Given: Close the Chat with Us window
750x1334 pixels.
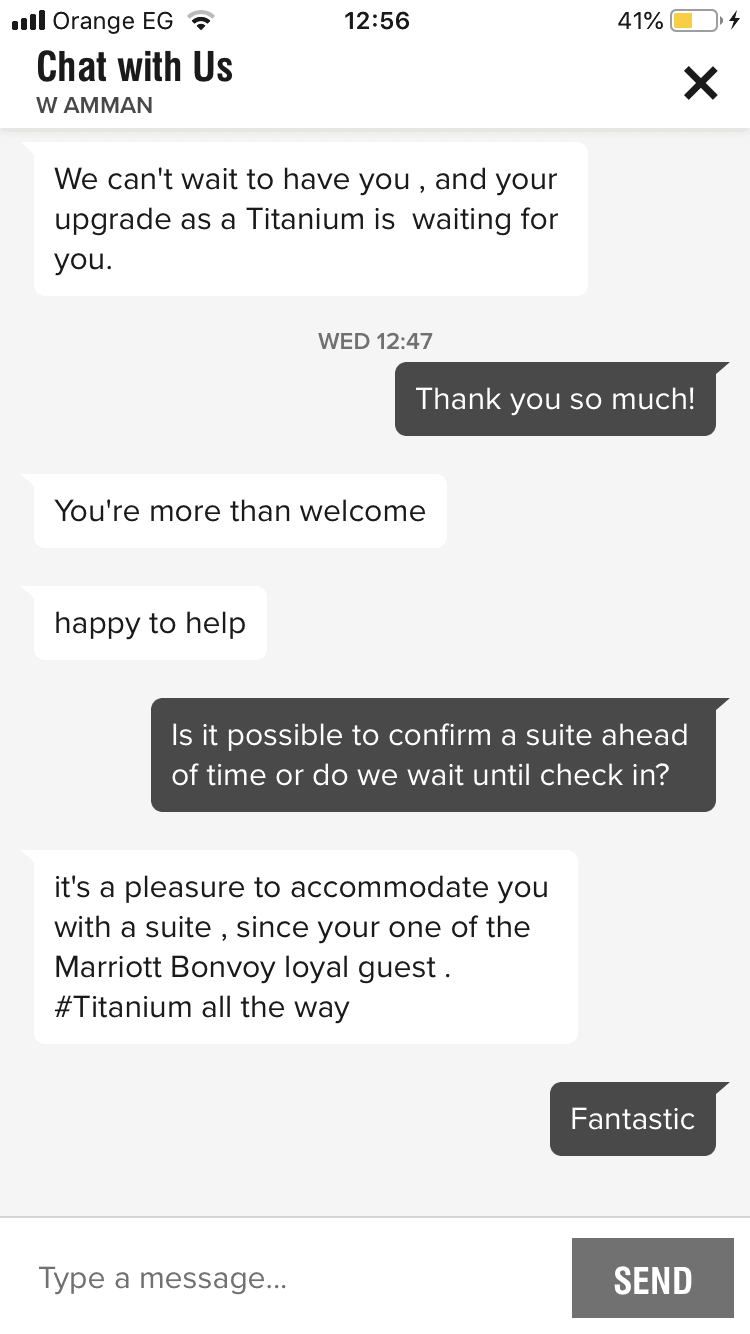Looking at the screenshot, I should click(x=700, y=83).
